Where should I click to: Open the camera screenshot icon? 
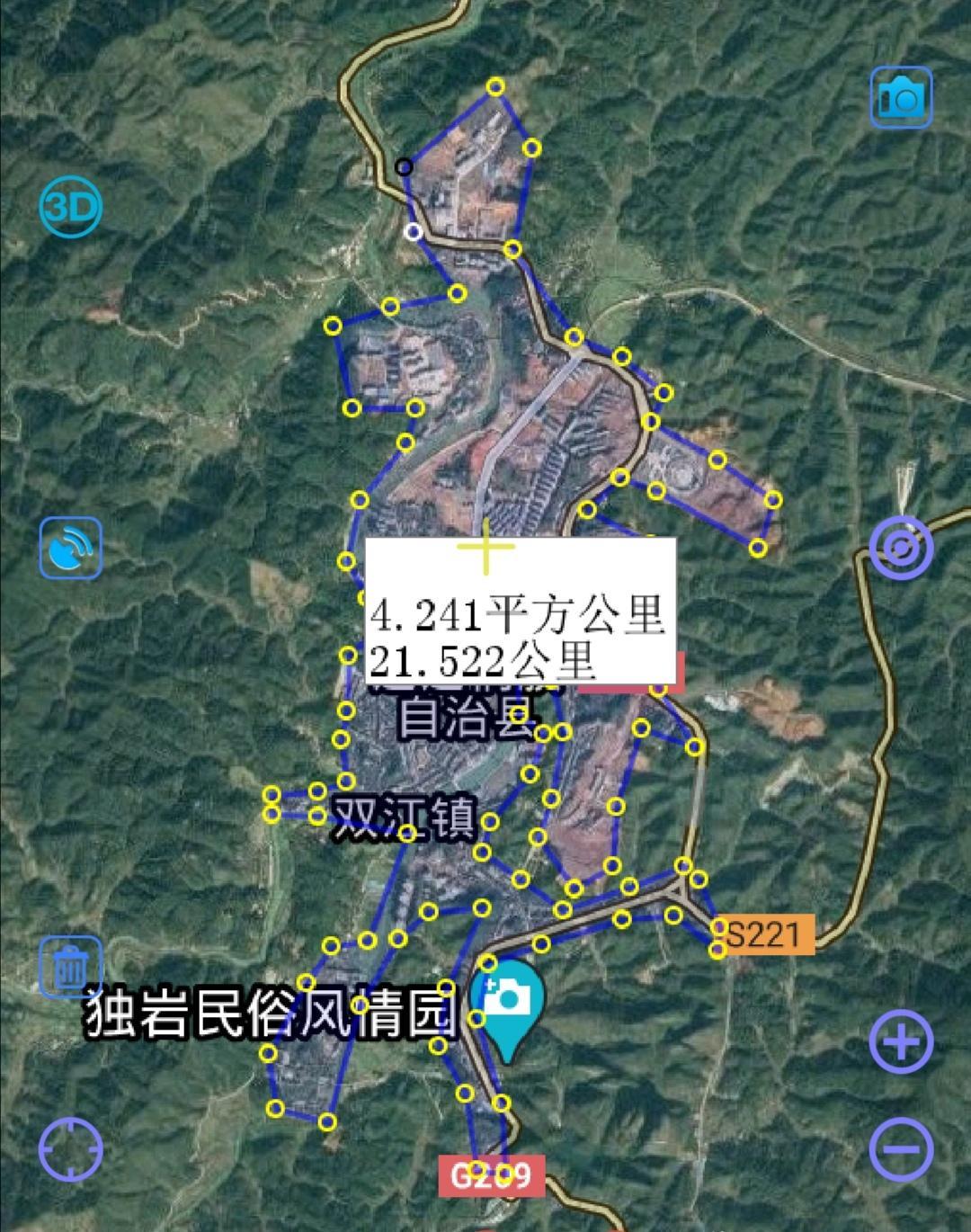tap(901, 97)
